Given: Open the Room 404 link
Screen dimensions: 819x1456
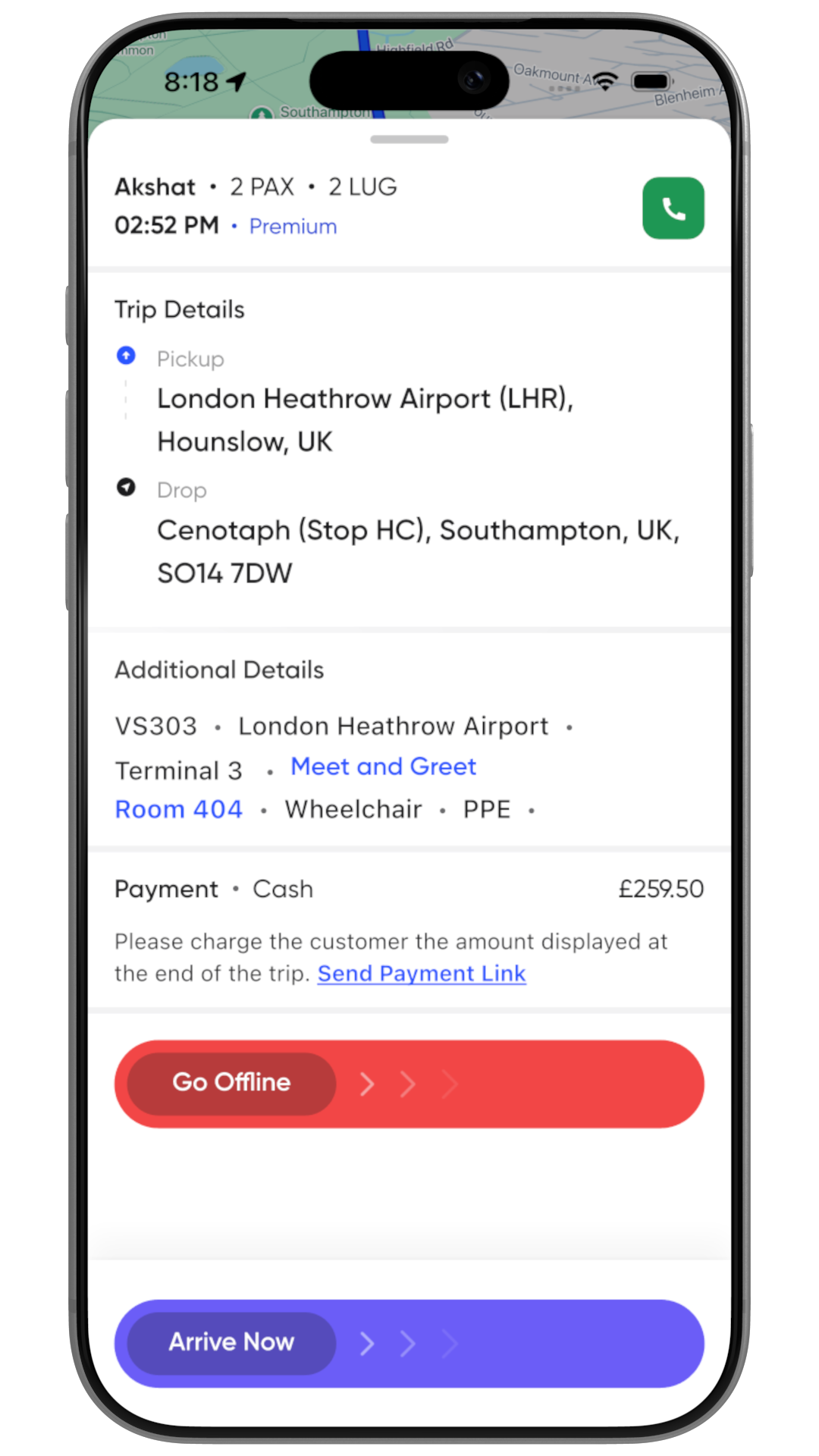Looking at the screenshot, I should (179, 809).
